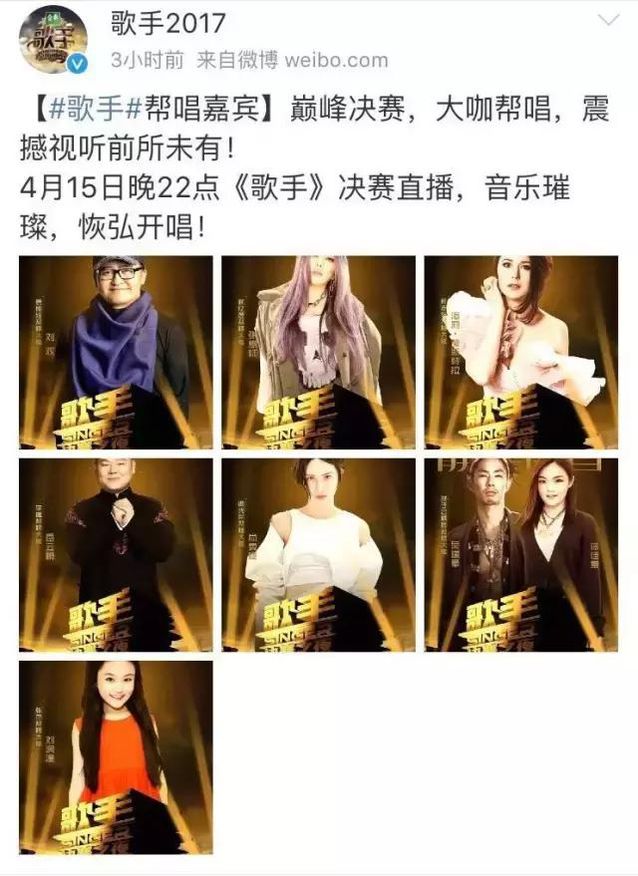This screenshot has width=638, height=876.
Task: Enlarge the photo of the woman in pink ruffles
Action: 521,352
